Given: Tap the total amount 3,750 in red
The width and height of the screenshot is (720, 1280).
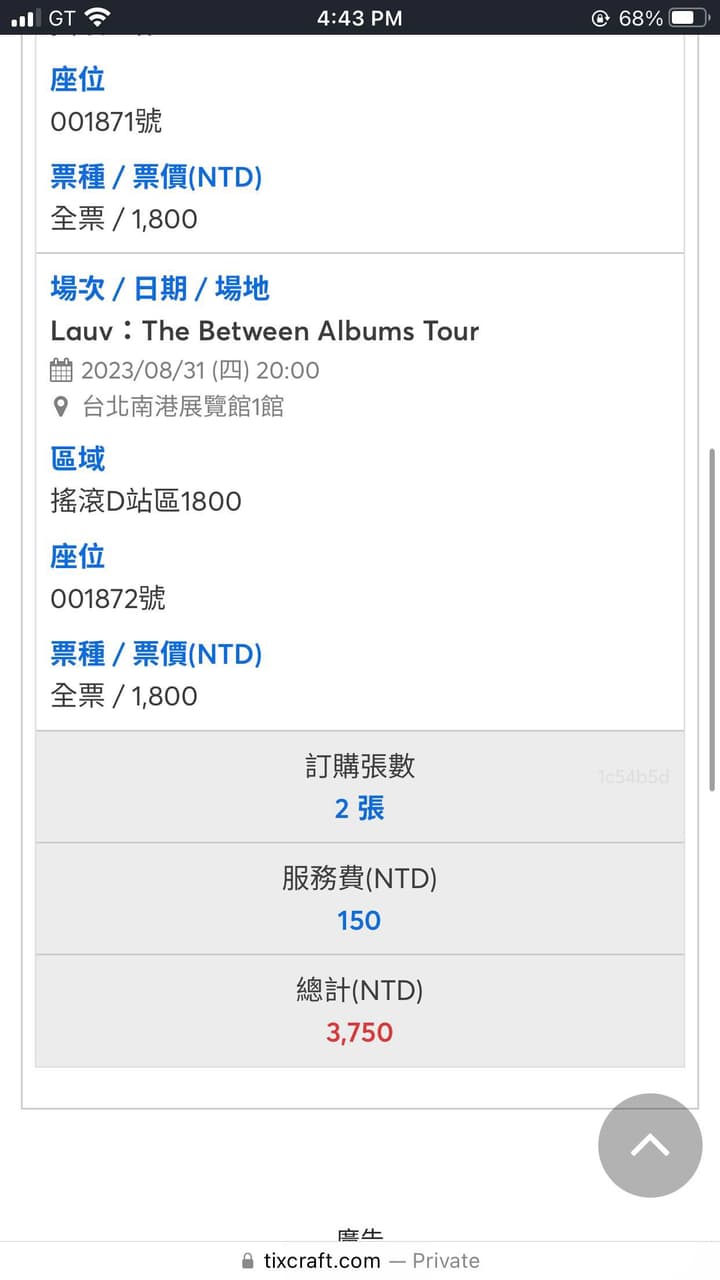Looking at the screenshot, I should tap(359, 1032).
